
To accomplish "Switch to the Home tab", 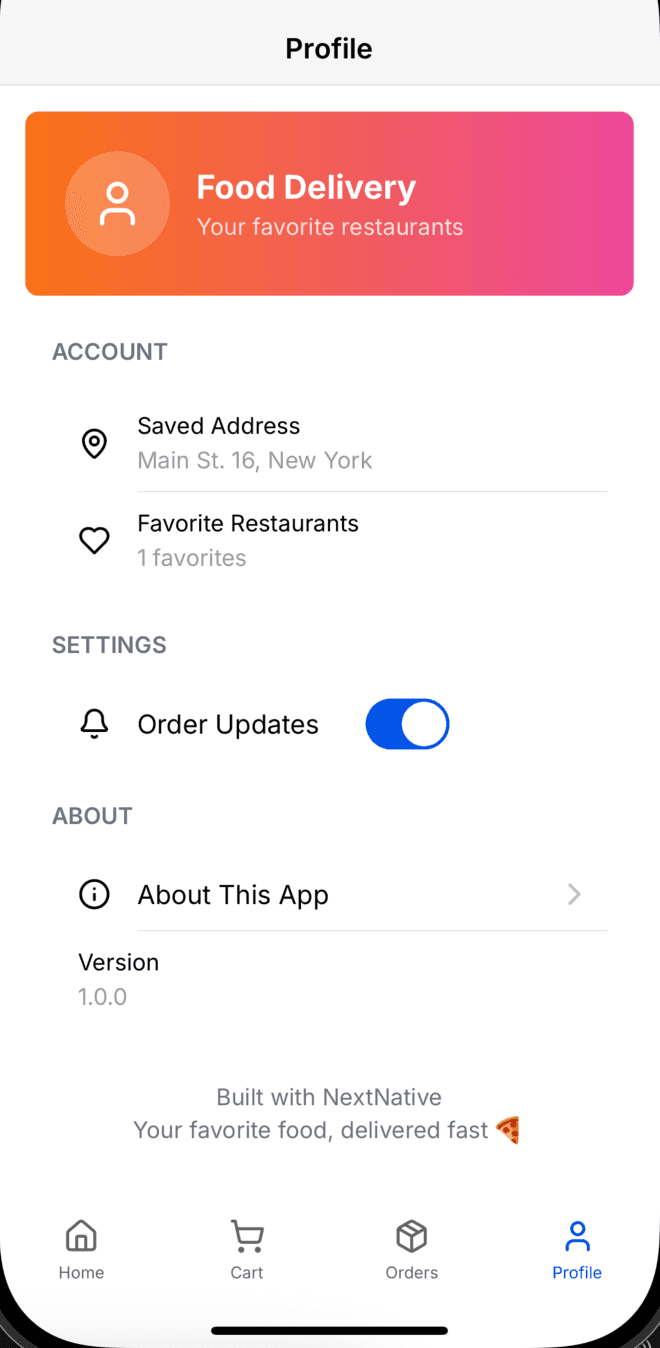I will tap(81, 1249).
